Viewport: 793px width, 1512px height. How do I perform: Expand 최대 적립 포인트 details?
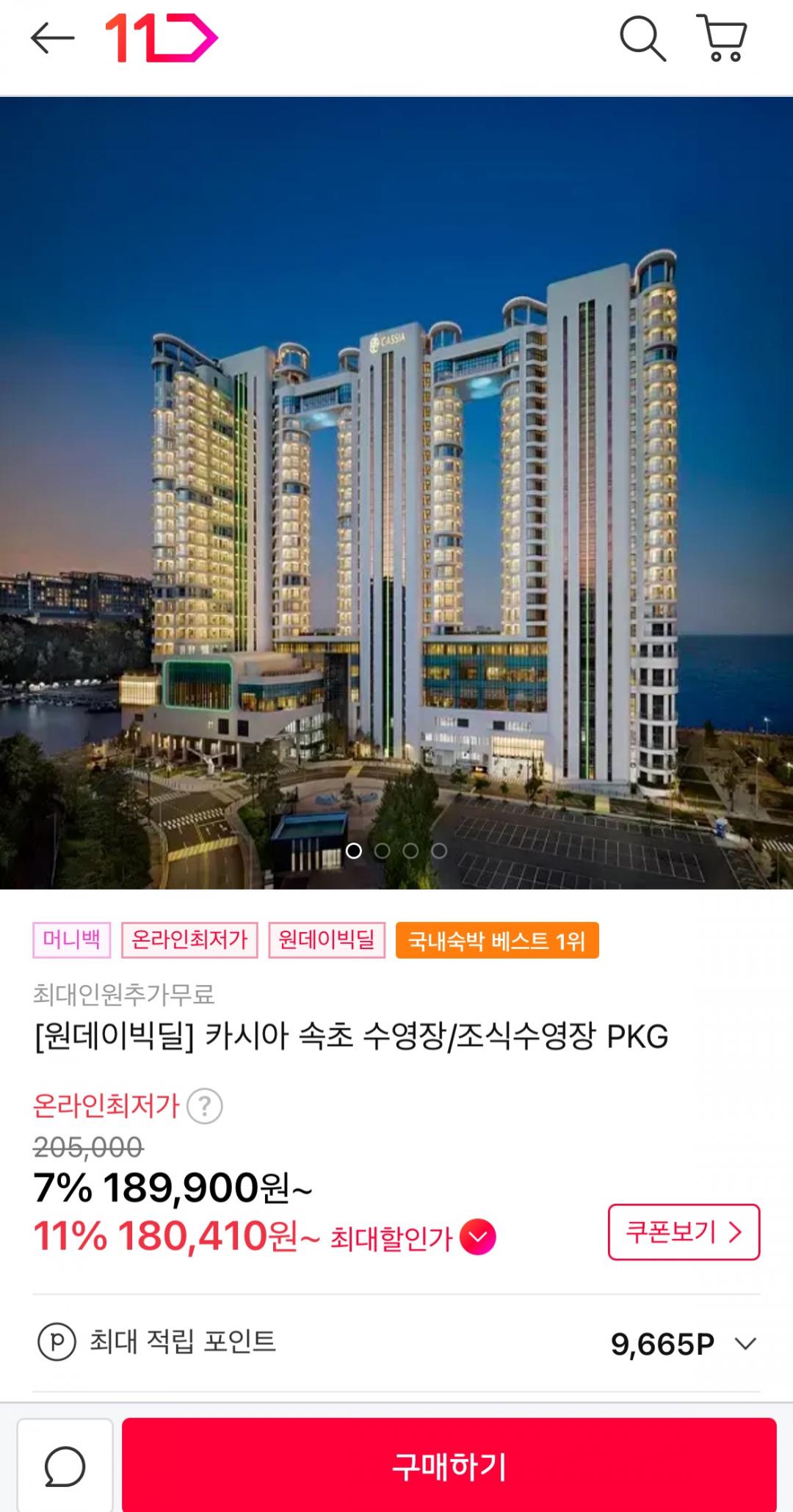(x=745, y=1344)
